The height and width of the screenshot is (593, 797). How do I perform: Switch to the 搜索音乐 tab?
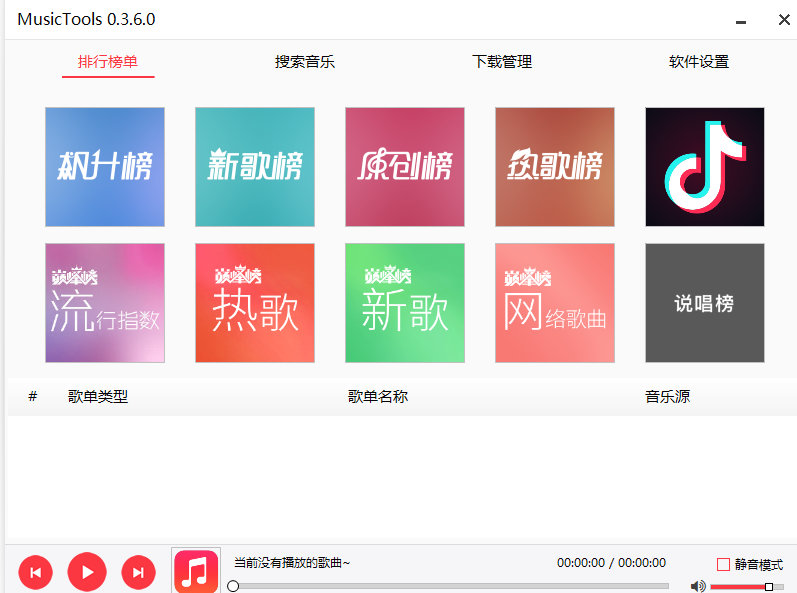tap(305, 62)
